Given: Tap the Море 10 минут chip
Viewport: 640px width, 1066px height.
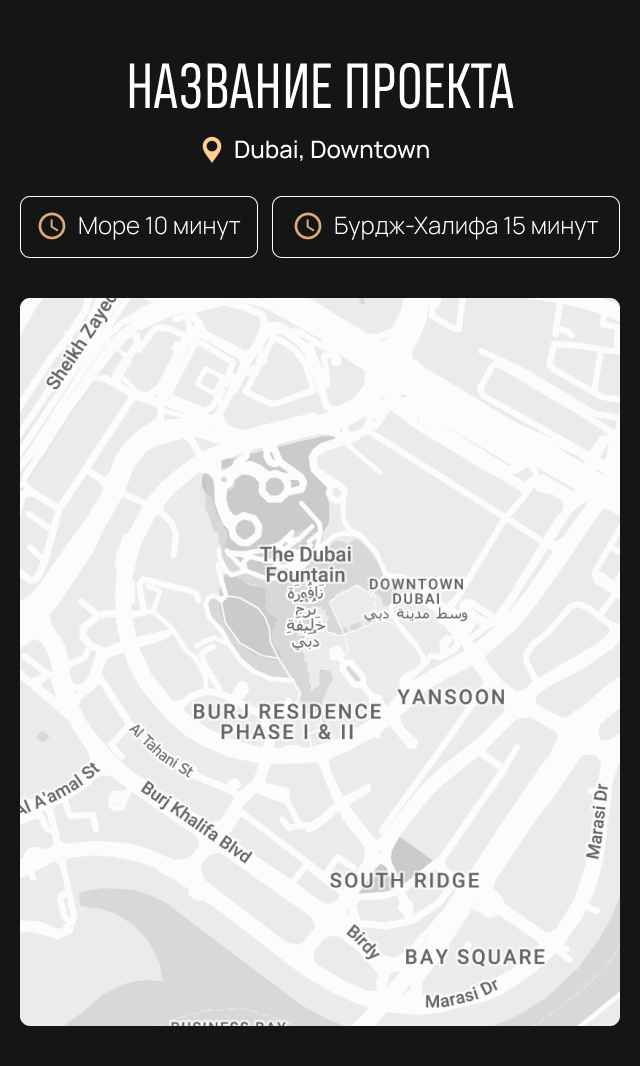Looking at the screenshot, I should click(x=139, y=227).
